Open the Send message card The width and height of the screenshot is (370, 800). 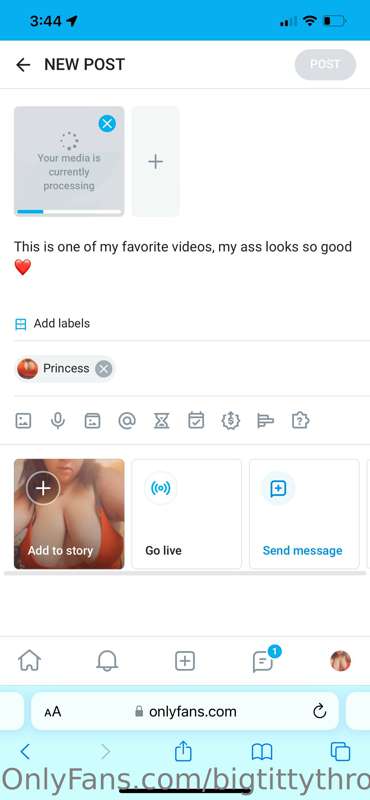click(x=304, y=514)
